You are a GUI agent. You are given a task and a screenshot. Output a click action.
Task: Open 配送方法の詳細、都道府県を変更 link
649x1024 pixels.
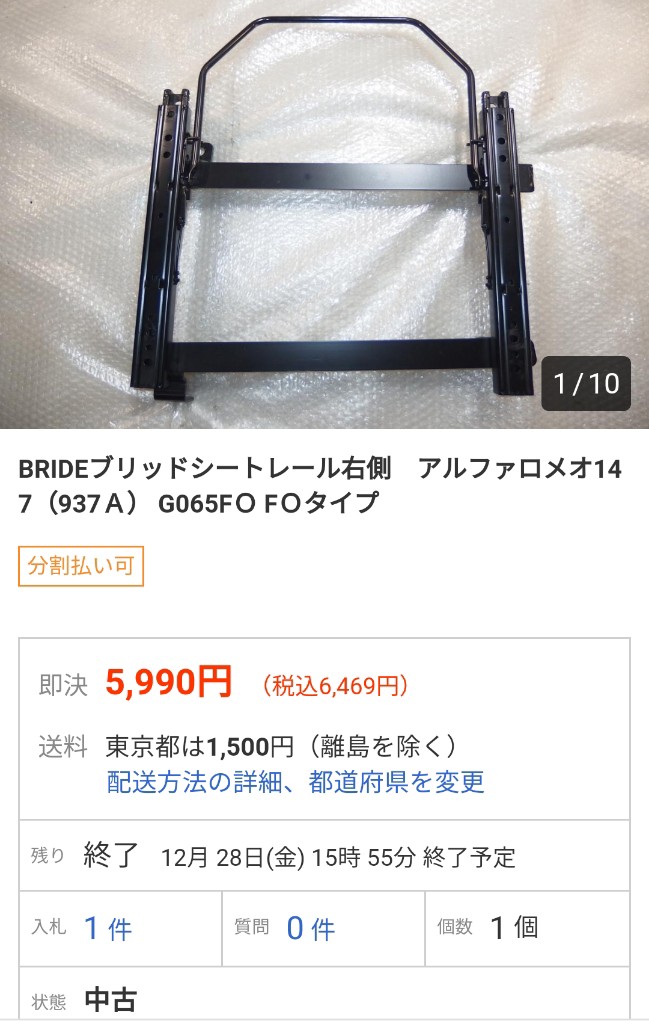coord(295,781)
